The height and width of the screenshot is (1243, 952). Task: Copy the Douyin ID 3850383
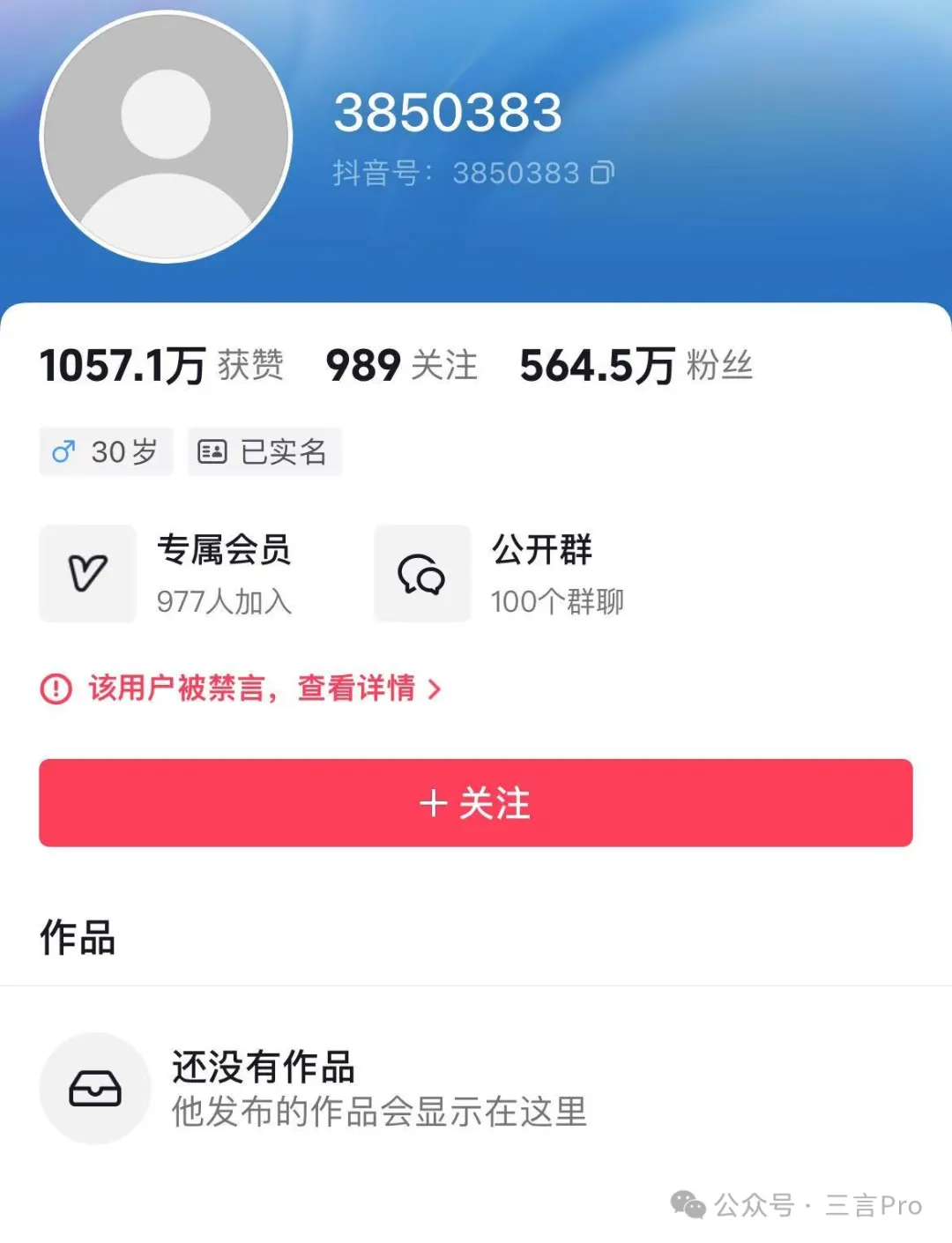(x=602, y=173)
